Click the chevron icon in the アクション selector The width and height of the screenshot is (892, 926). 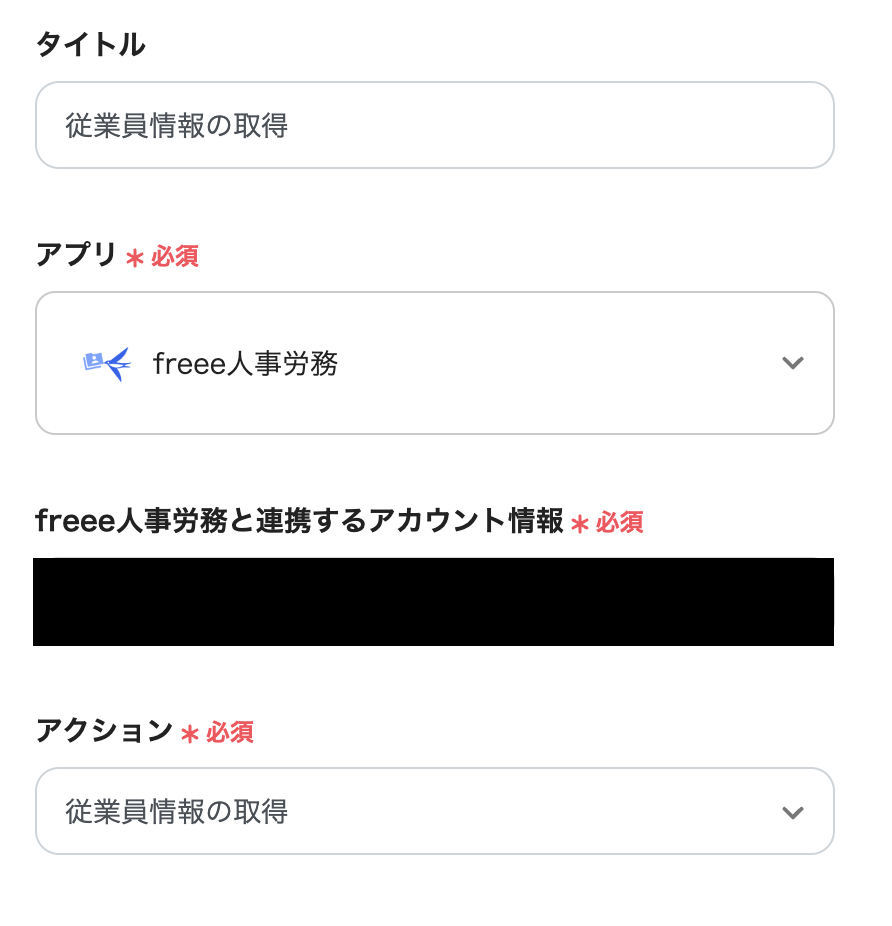point(793,811)
